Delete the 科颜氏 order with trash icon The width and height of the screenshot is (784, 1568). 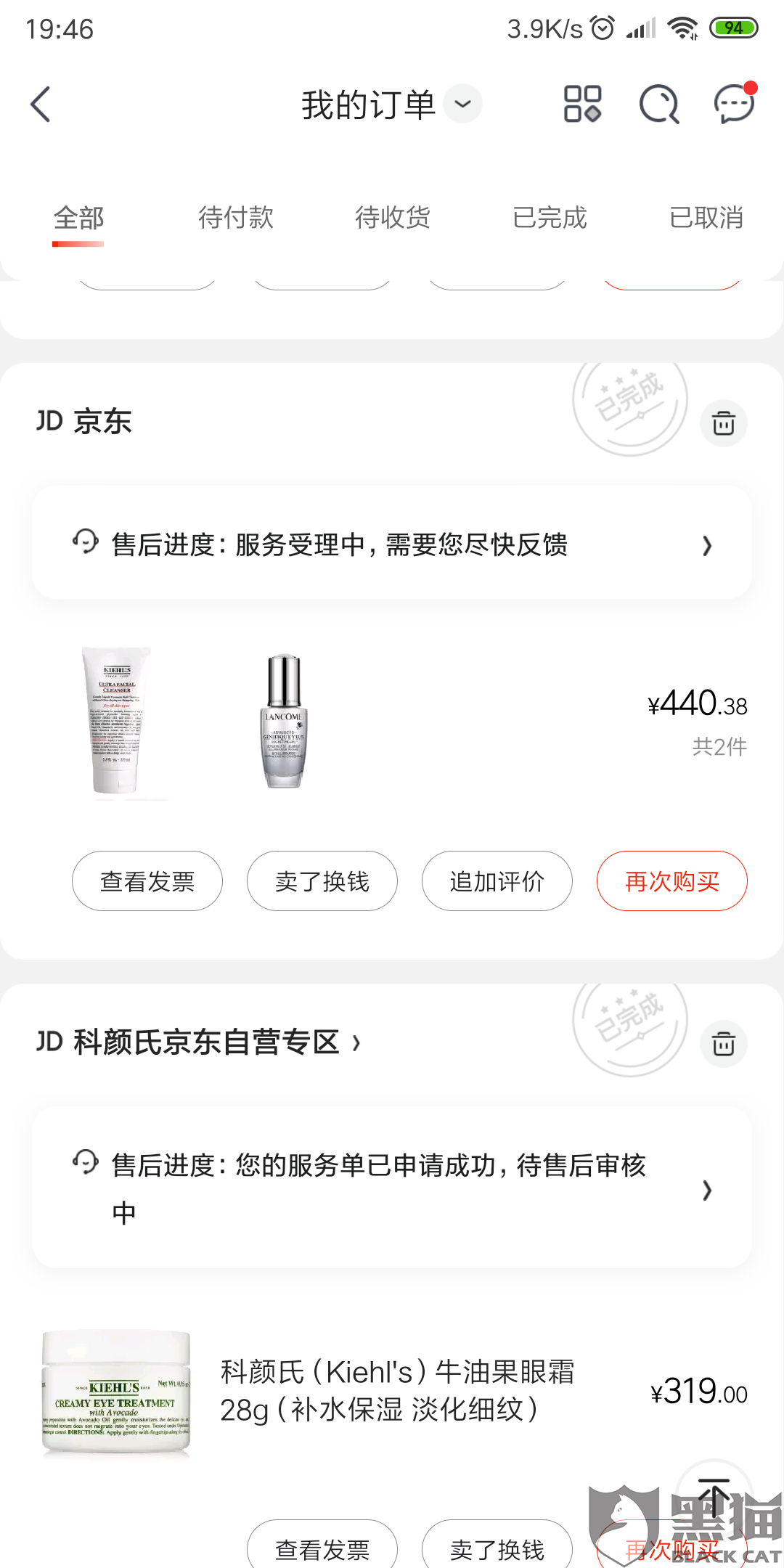coord(723,1044)
